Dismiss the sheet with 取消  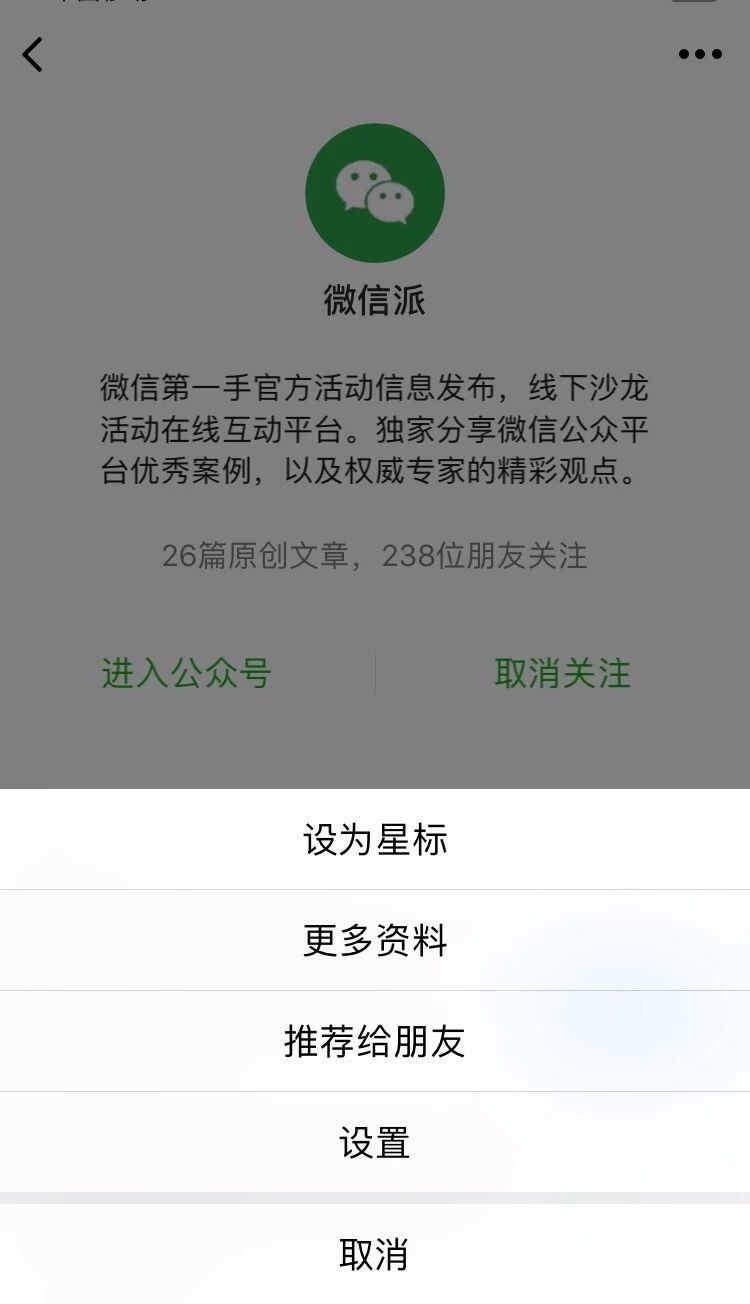pyautogui.click(x=375, y=1253)
